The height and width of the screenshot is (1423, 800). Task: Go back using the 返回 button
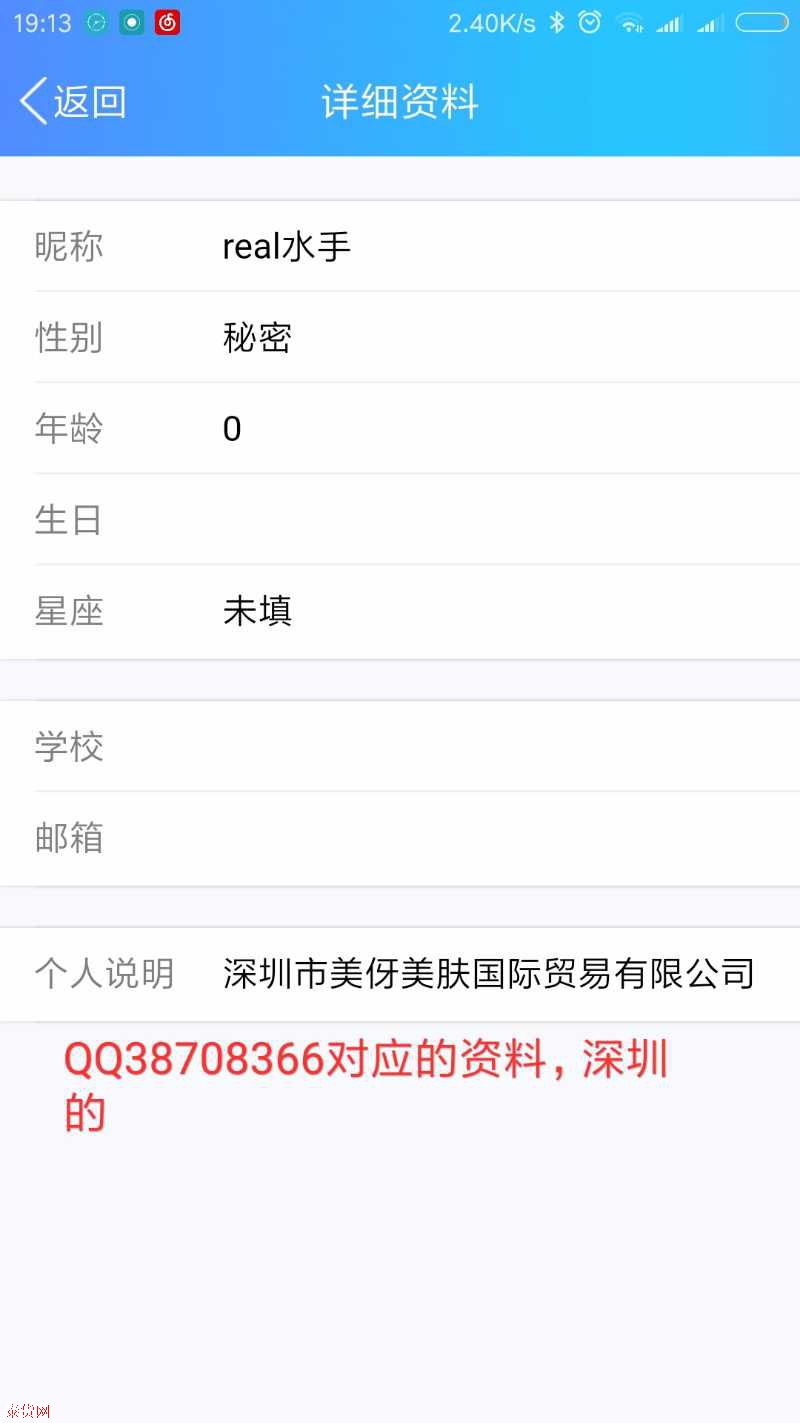pyautogui.click(x=73, y=102)
